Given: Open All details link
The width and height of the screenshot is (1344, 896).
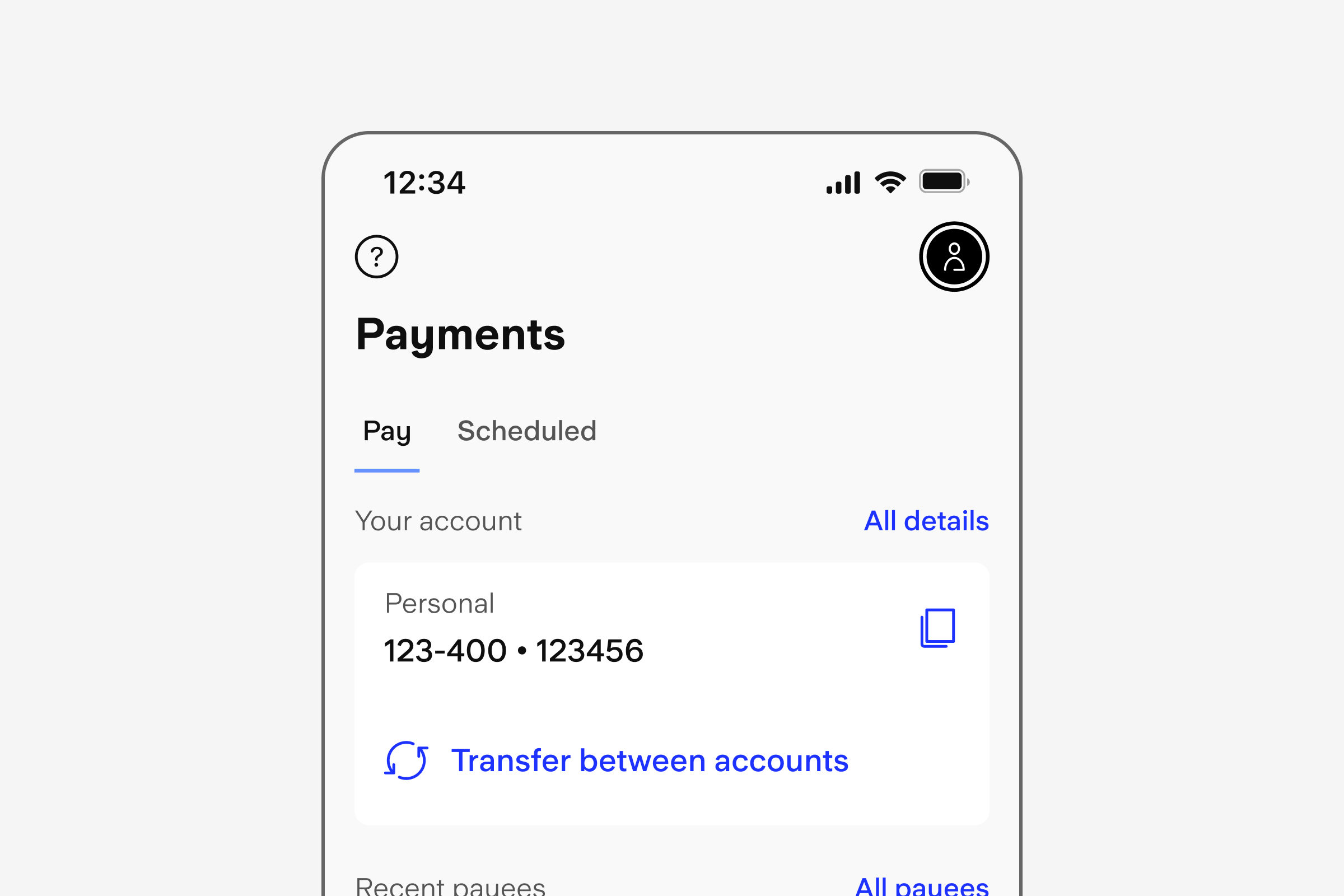Looking at the screenshot, I should coord(926,521).
